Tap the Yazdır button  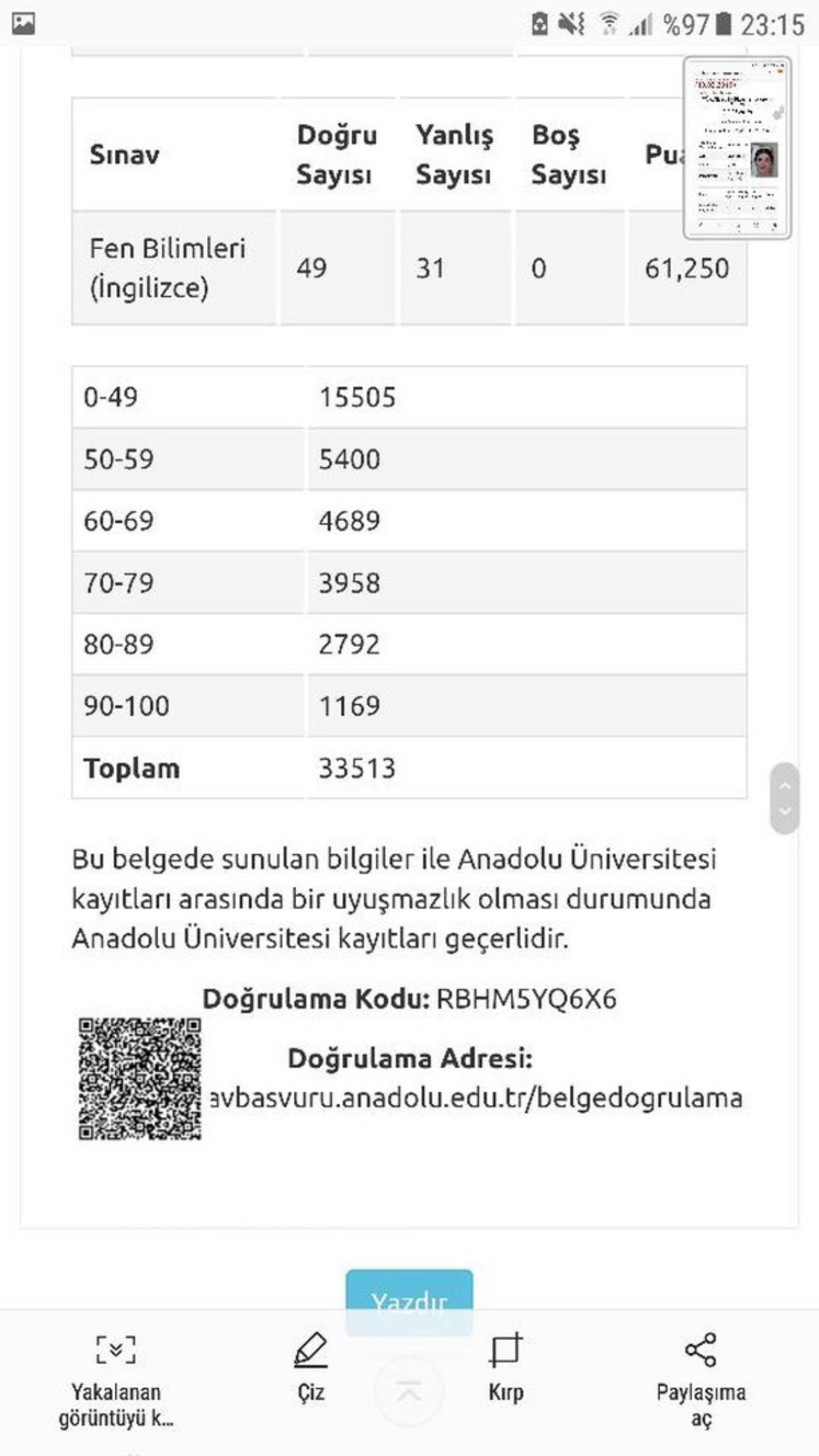(x=409, y=1302)
